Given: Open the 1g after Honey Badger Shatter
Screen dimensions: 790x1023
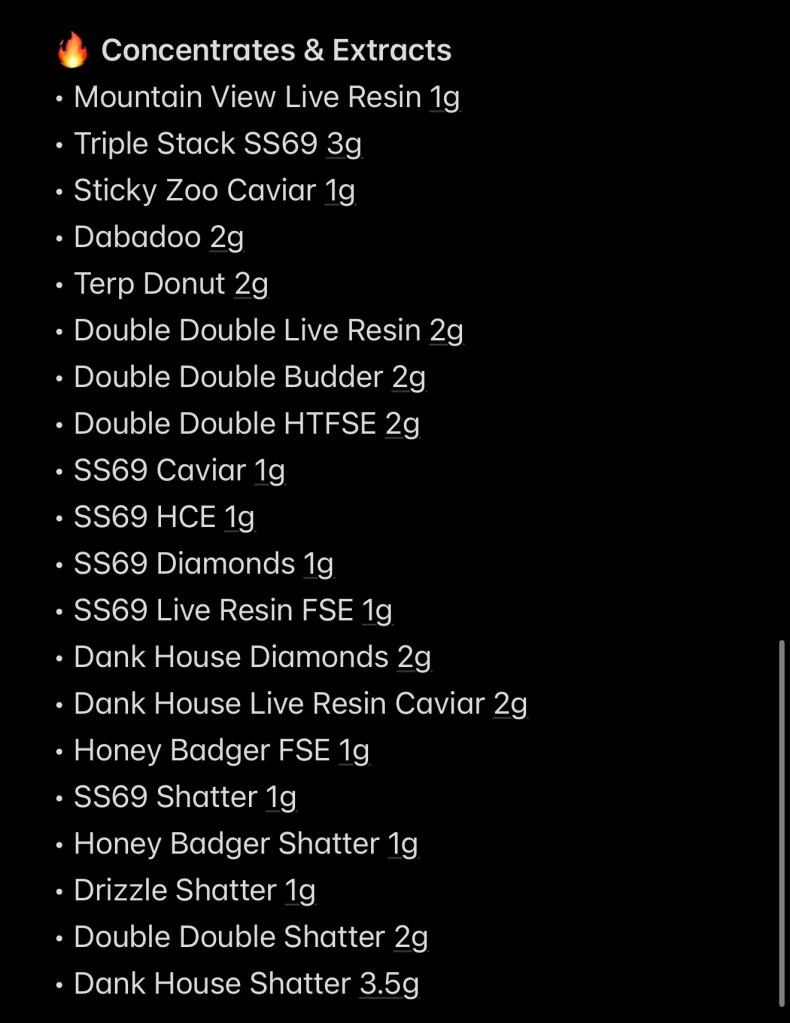Looking at the screenshot, I should [403, 844].
